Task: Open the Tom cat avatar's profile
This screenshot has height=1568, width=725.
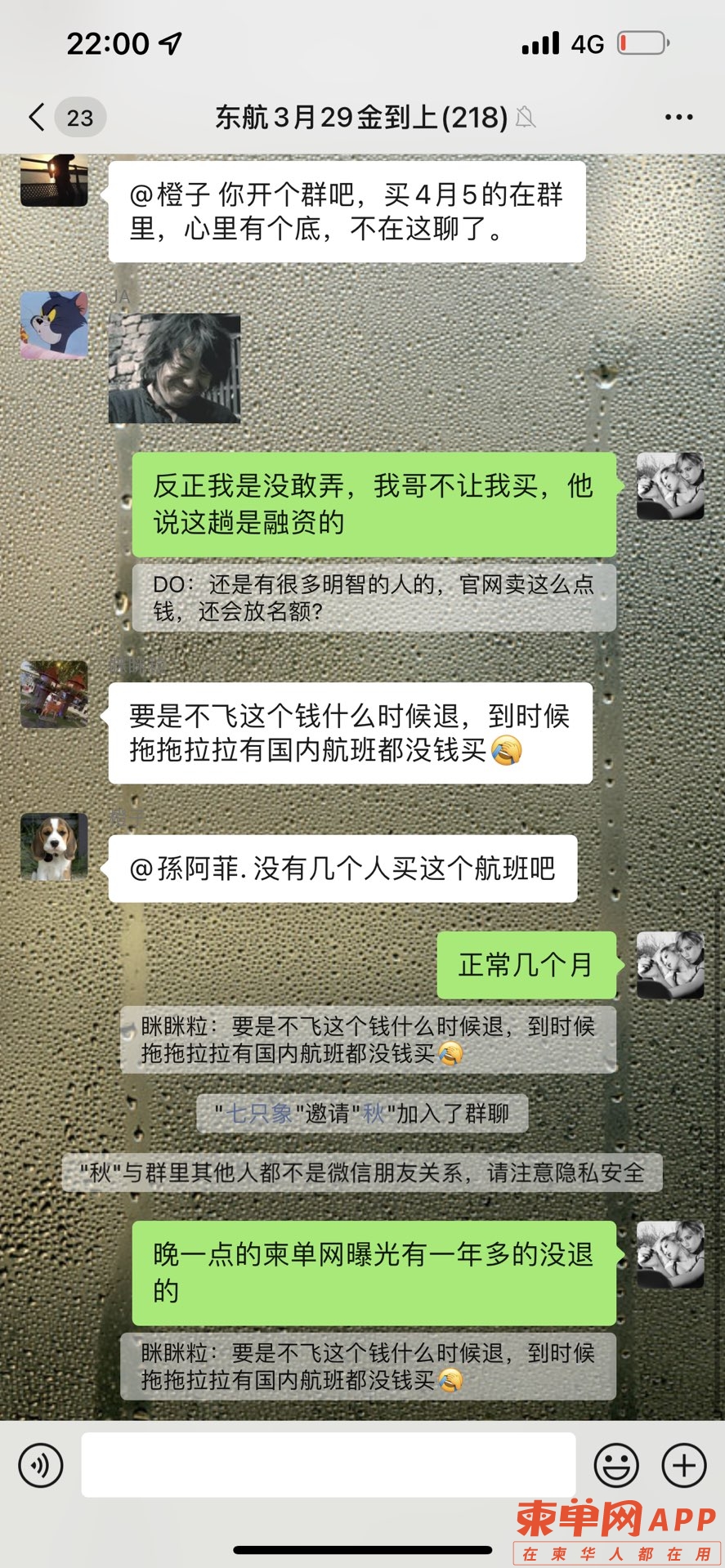Action: [x=54, y=324]
